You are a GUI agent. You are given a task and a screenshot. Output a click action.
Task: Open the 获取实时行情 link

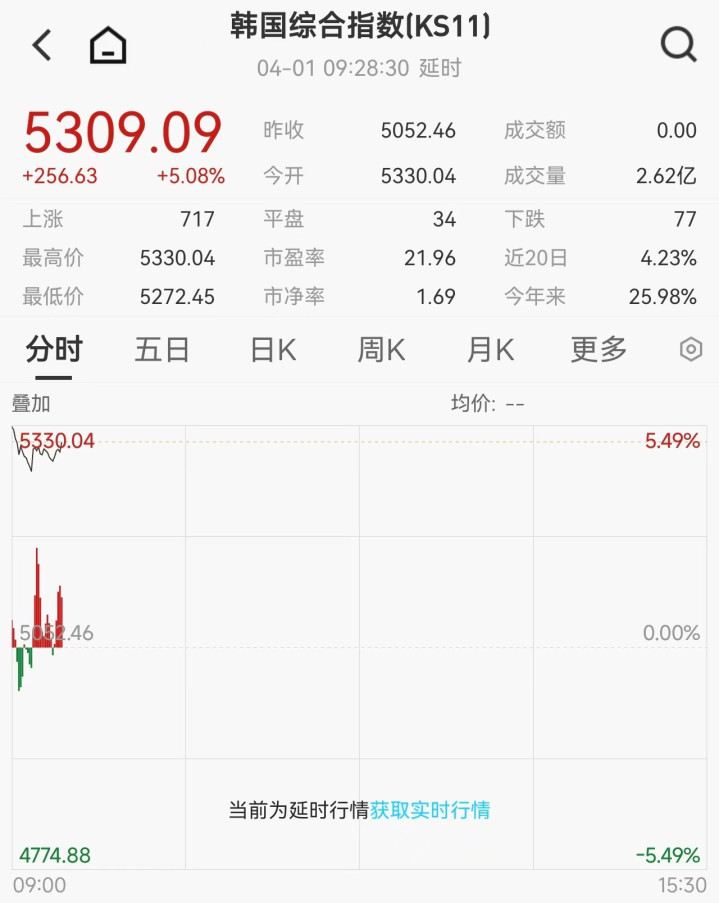(x=430, y=810)
